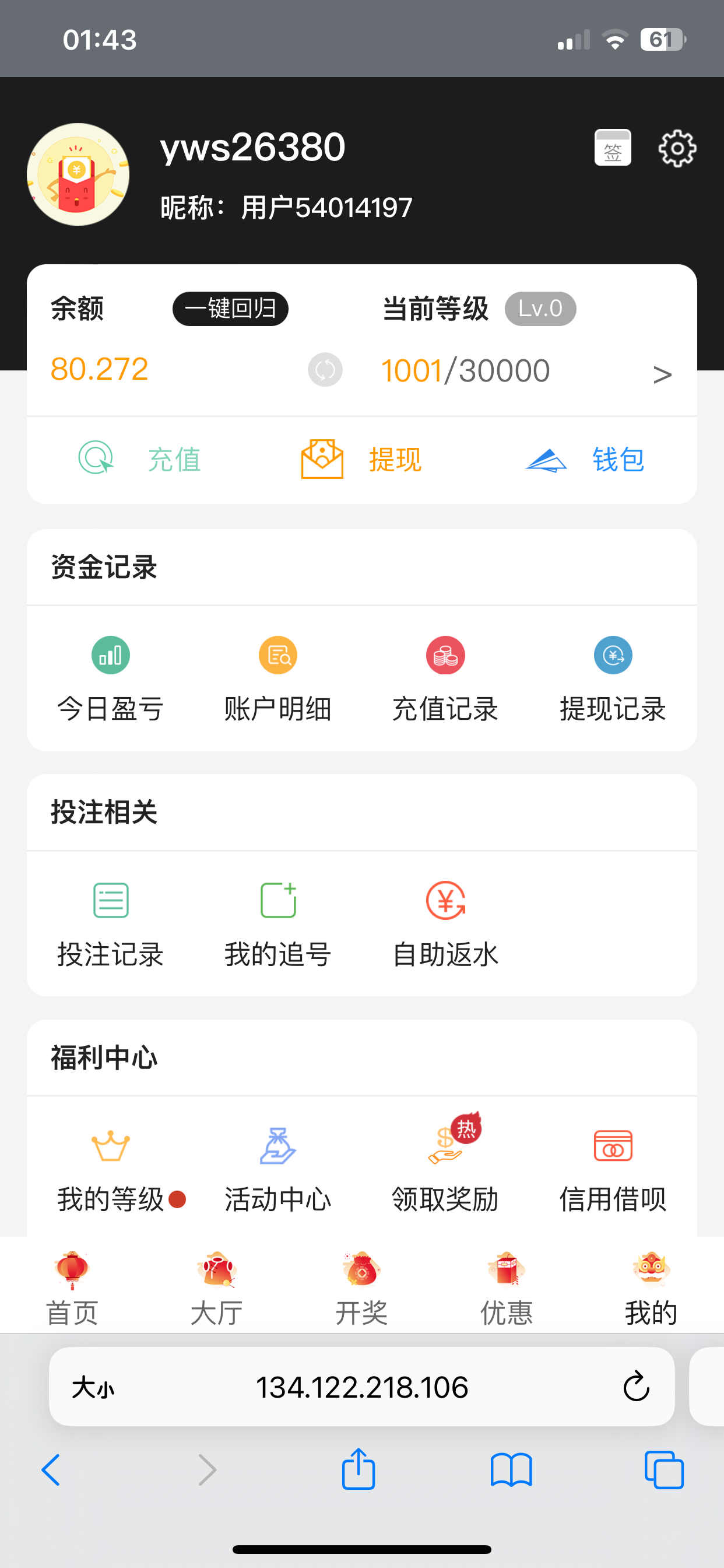This screenshot has width=724, height=1568.
Task: Open 提现 to withdraw funds
Action: [x=361, y=459]
